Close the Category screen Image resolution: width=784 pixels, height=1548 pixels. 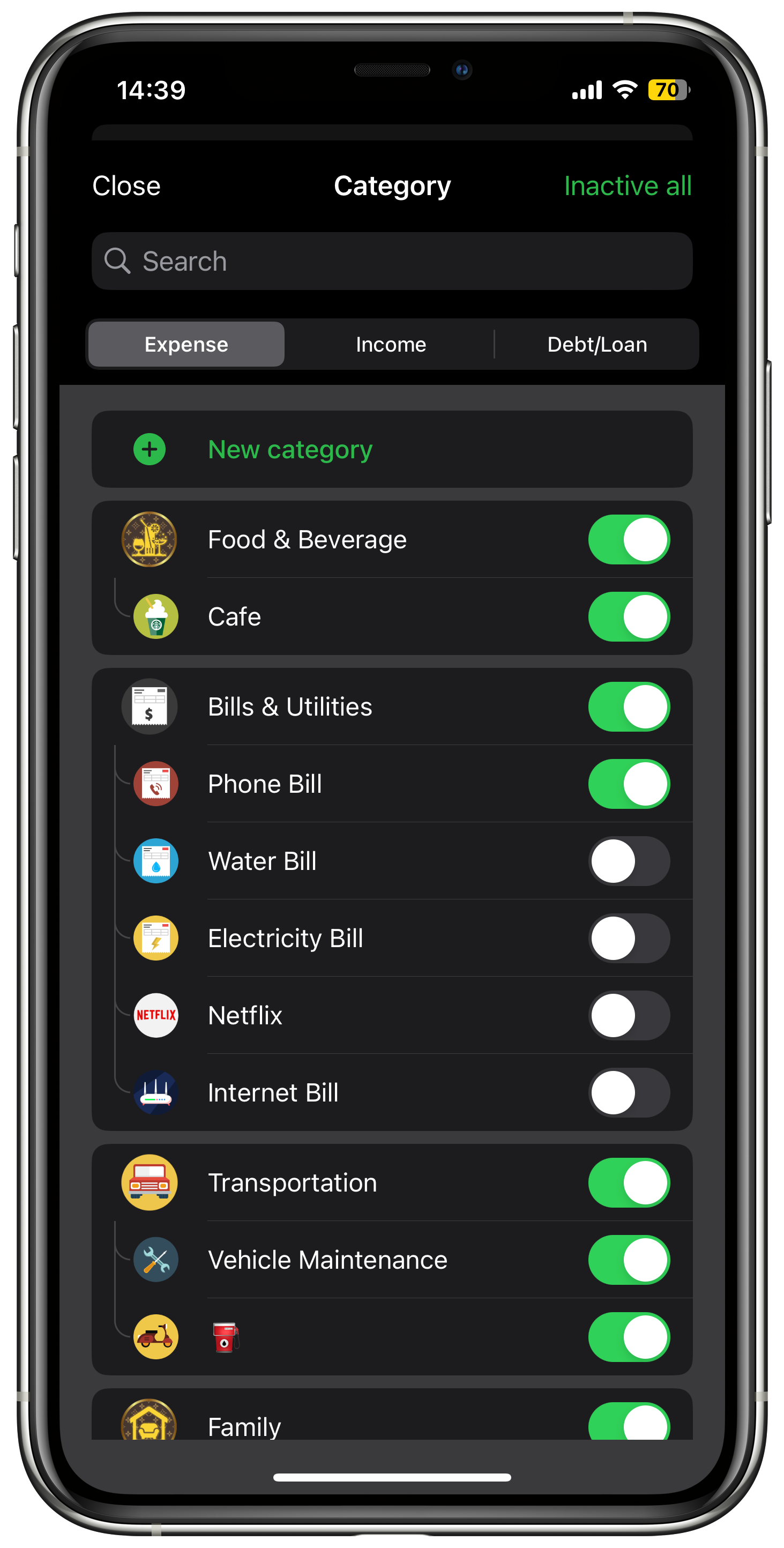pyautogui.click(x=126, y=185)
